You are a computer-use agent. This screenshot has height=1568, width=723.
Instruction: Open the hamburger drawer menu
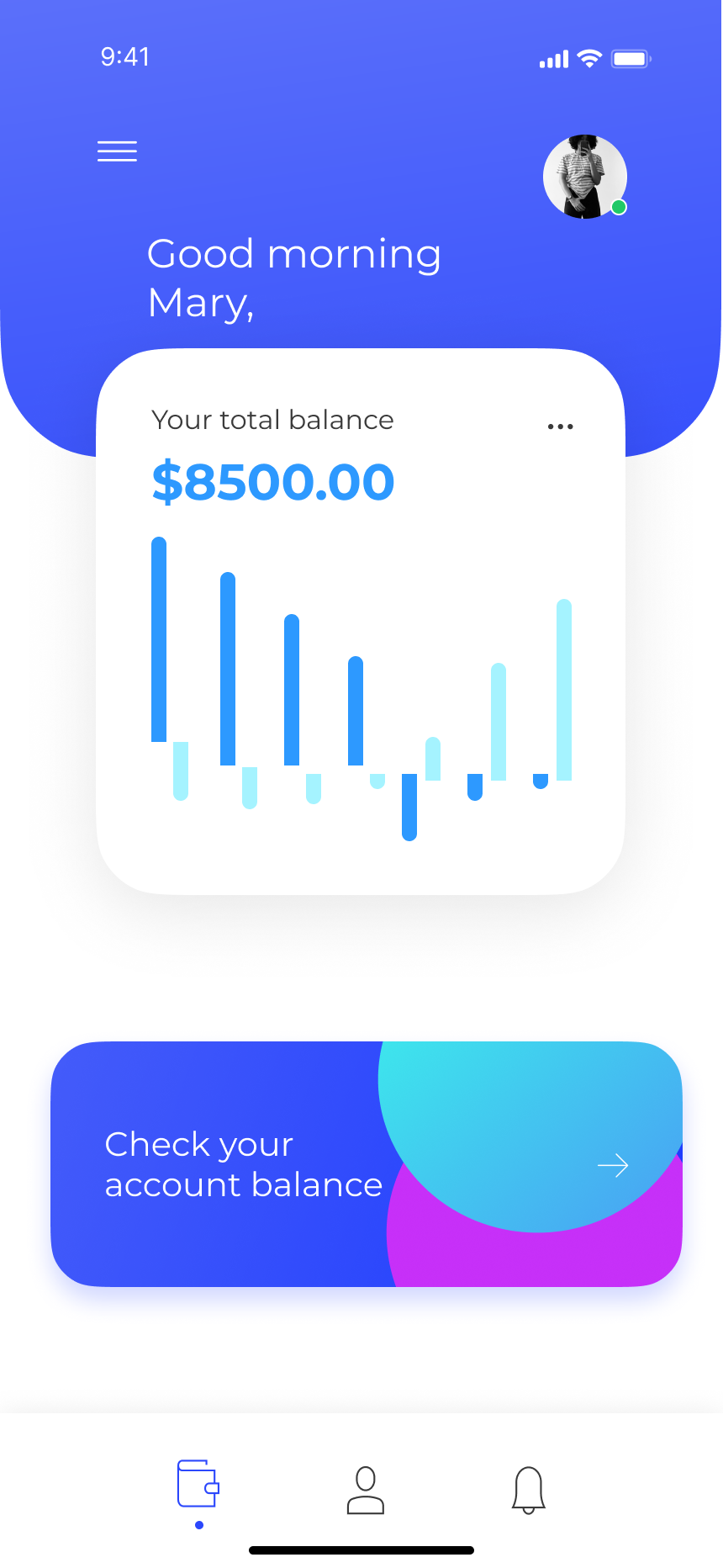[117, 151]
